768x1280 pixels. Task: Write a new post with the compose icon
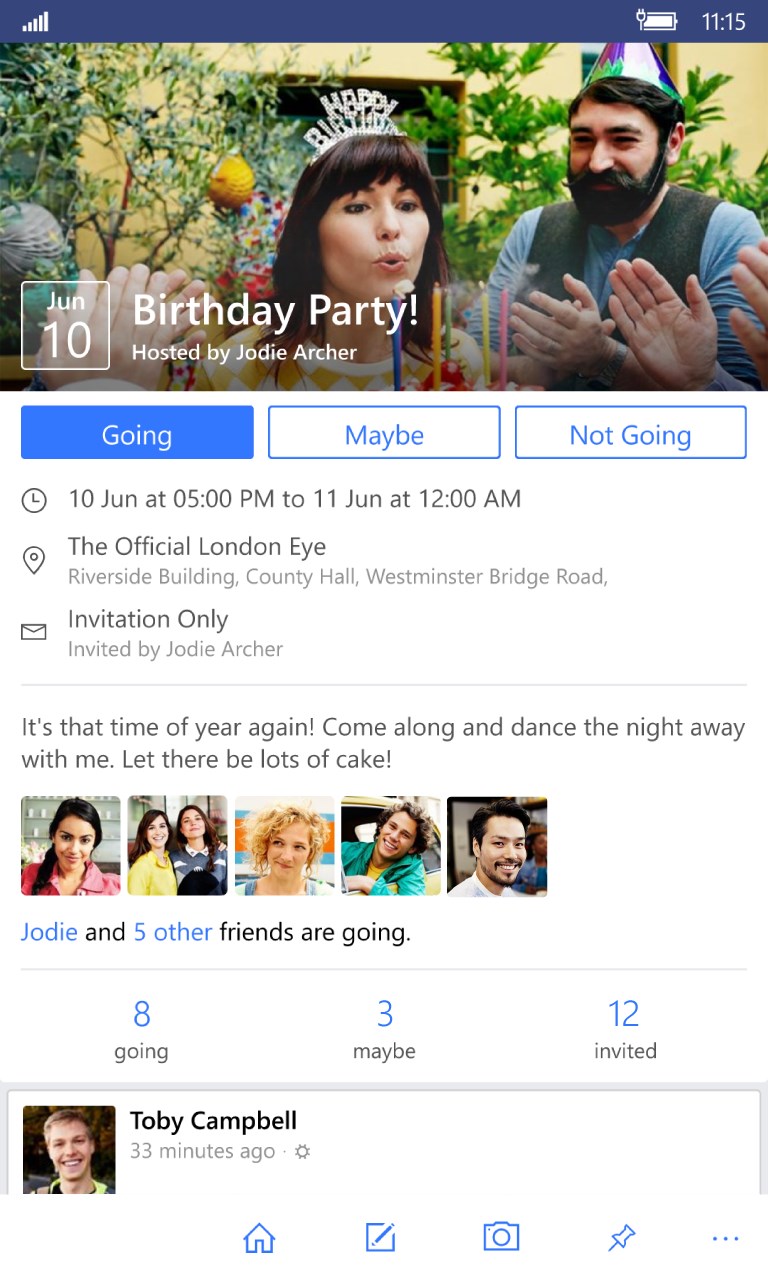click(x=380, y=1238)
